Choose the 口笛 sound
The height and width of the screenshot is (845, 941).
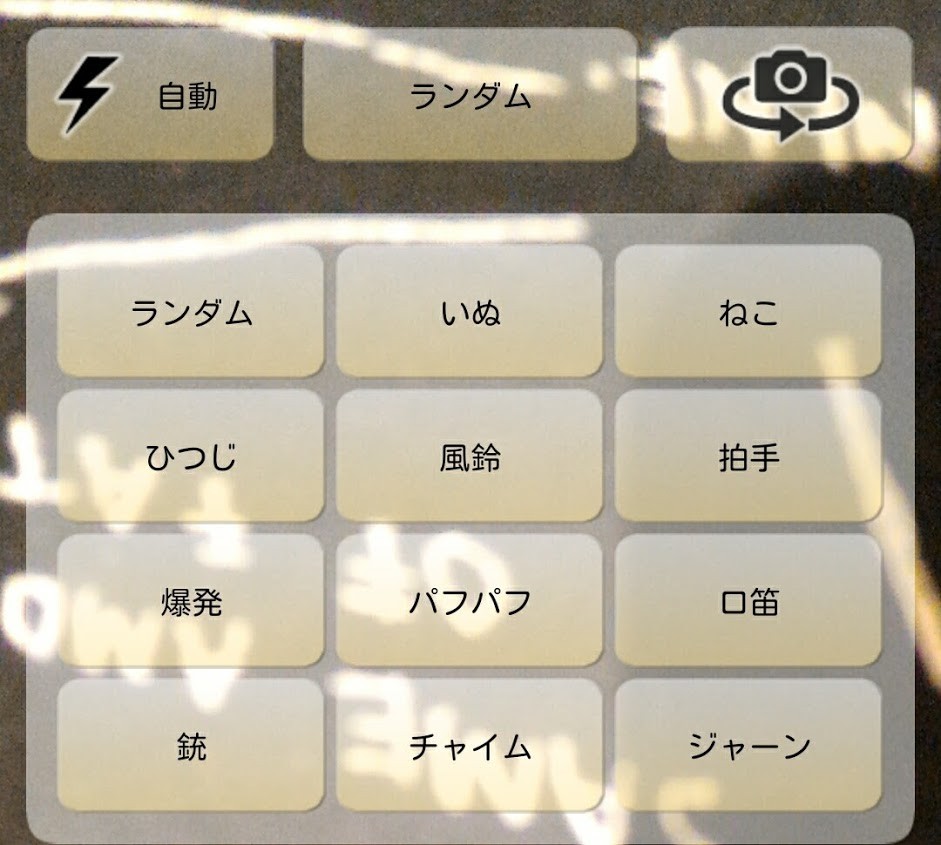point(748,600)
